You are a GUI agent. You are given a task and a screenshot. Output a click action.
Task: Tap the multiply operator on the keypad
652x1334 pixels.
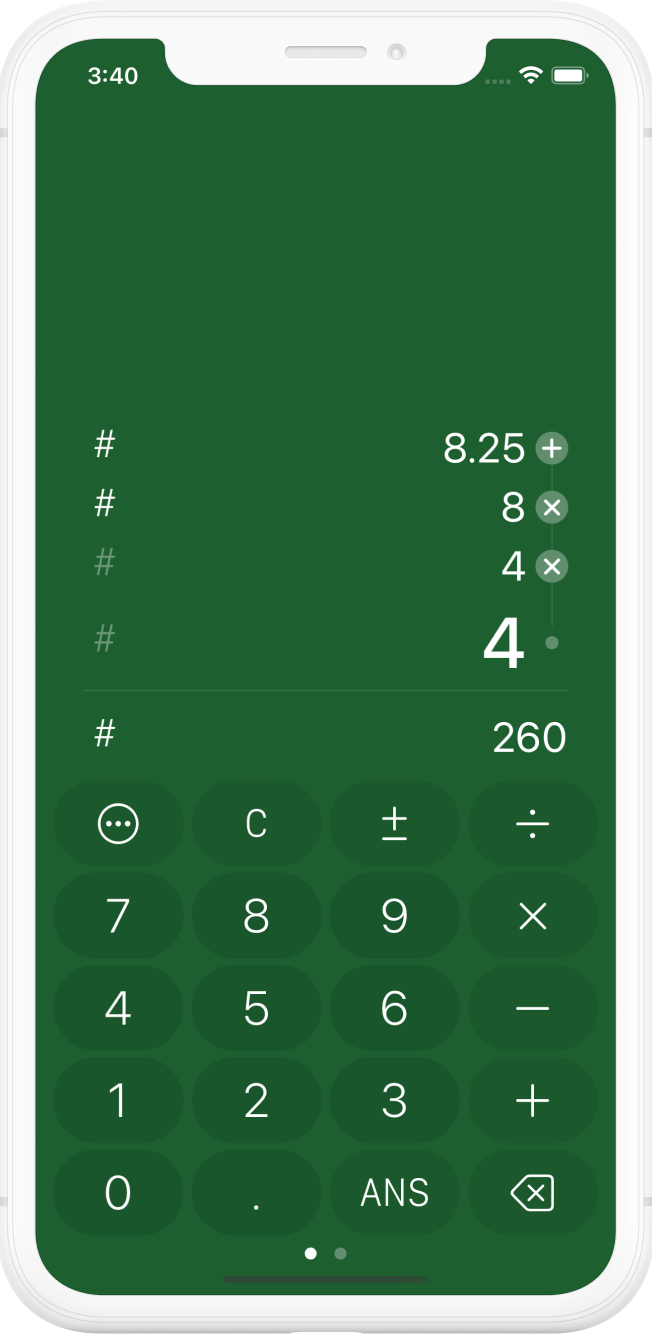(x=532, y=916)
